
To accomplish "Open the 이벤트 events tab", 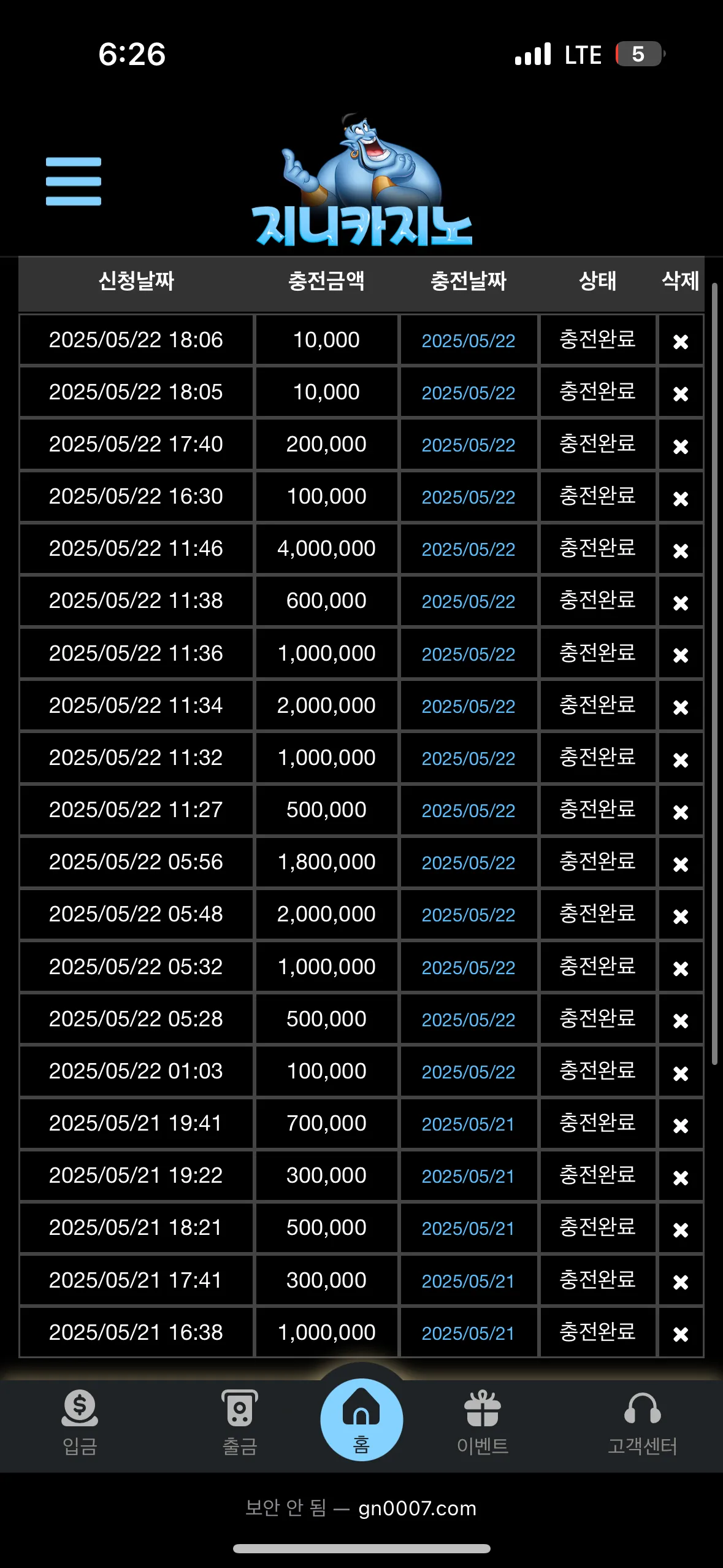I will tap(483, 1423).
